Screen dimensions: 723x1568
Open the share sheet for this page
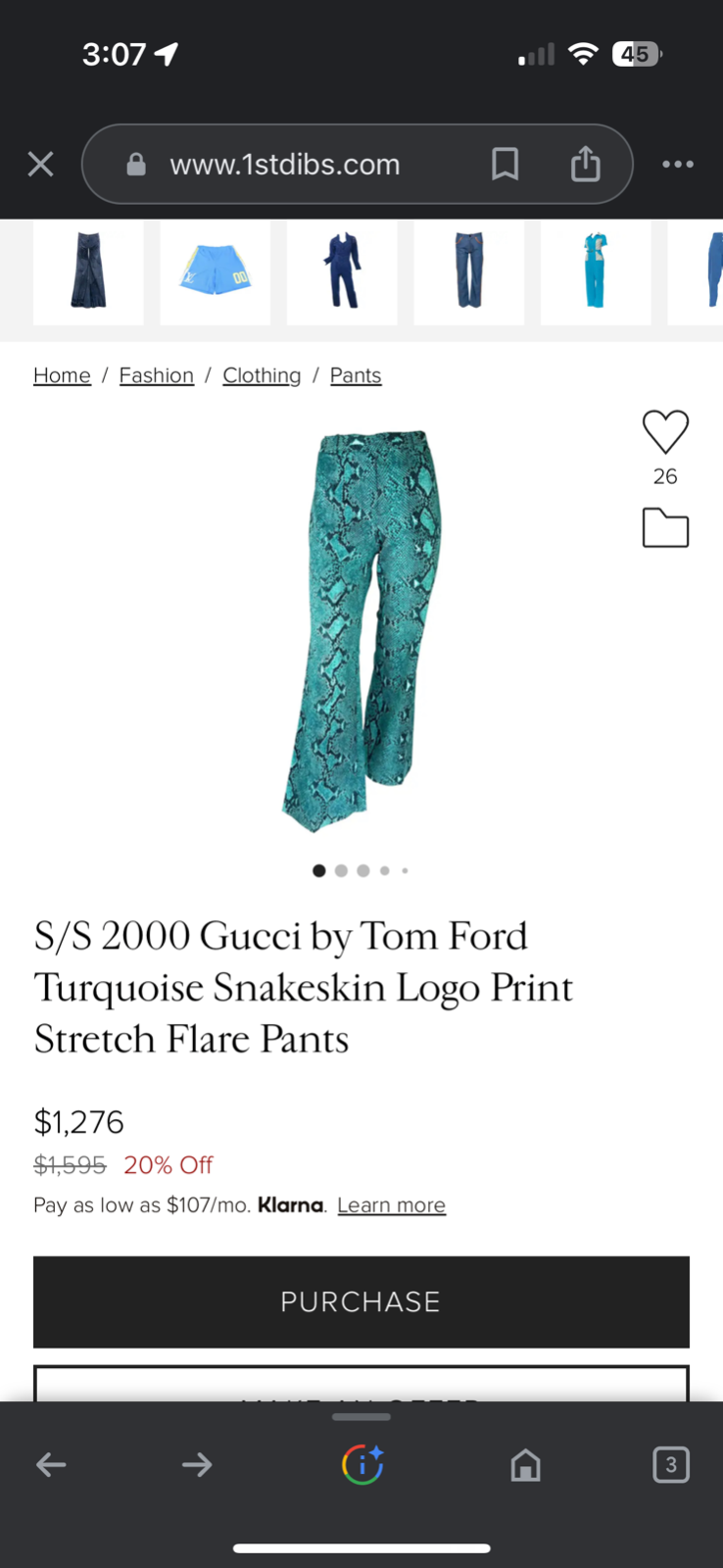tap(585, 164)
